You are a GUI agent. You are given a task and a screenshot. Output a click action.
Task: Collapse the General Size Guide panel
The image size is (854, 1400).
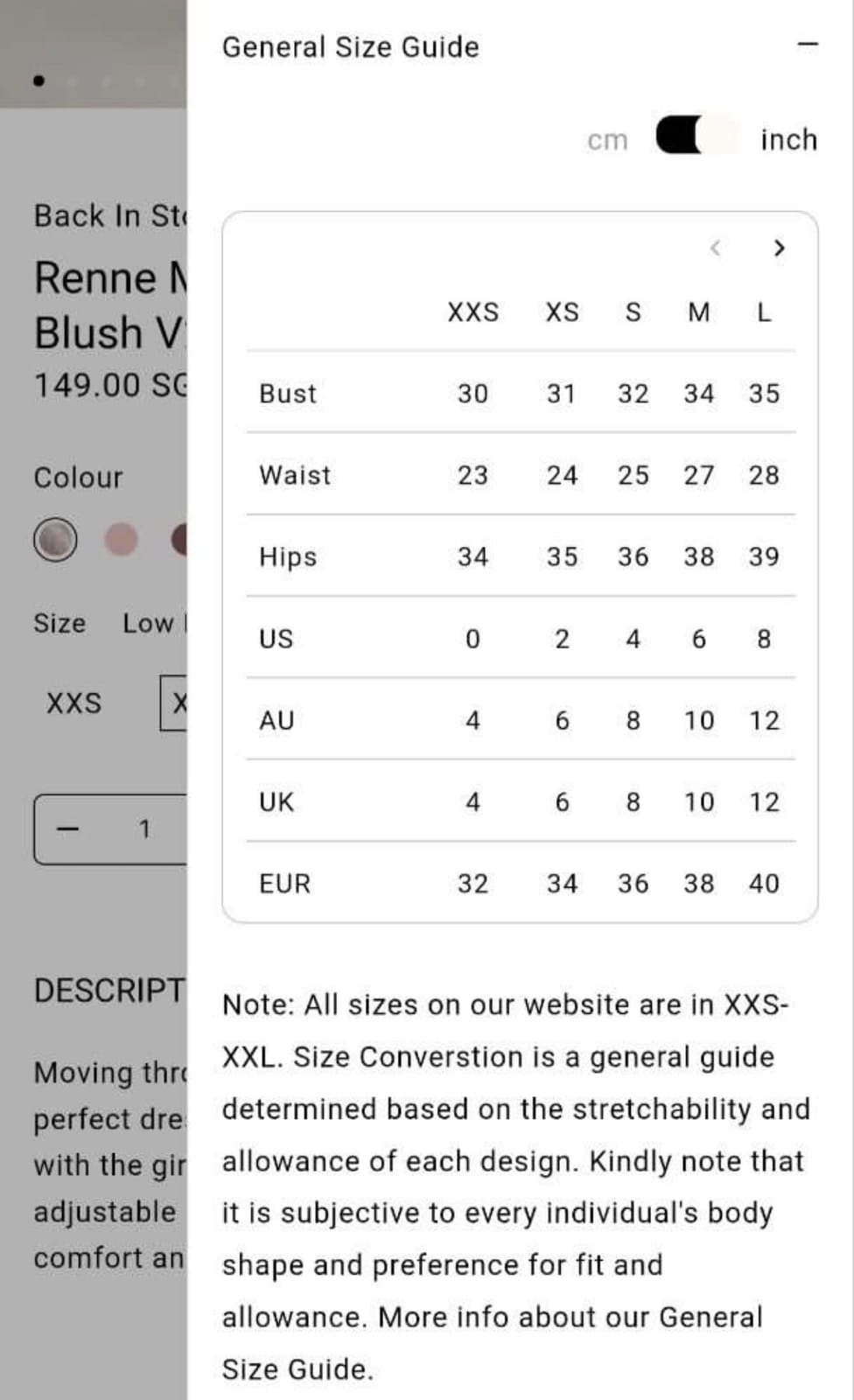click(x=807, y=45)
